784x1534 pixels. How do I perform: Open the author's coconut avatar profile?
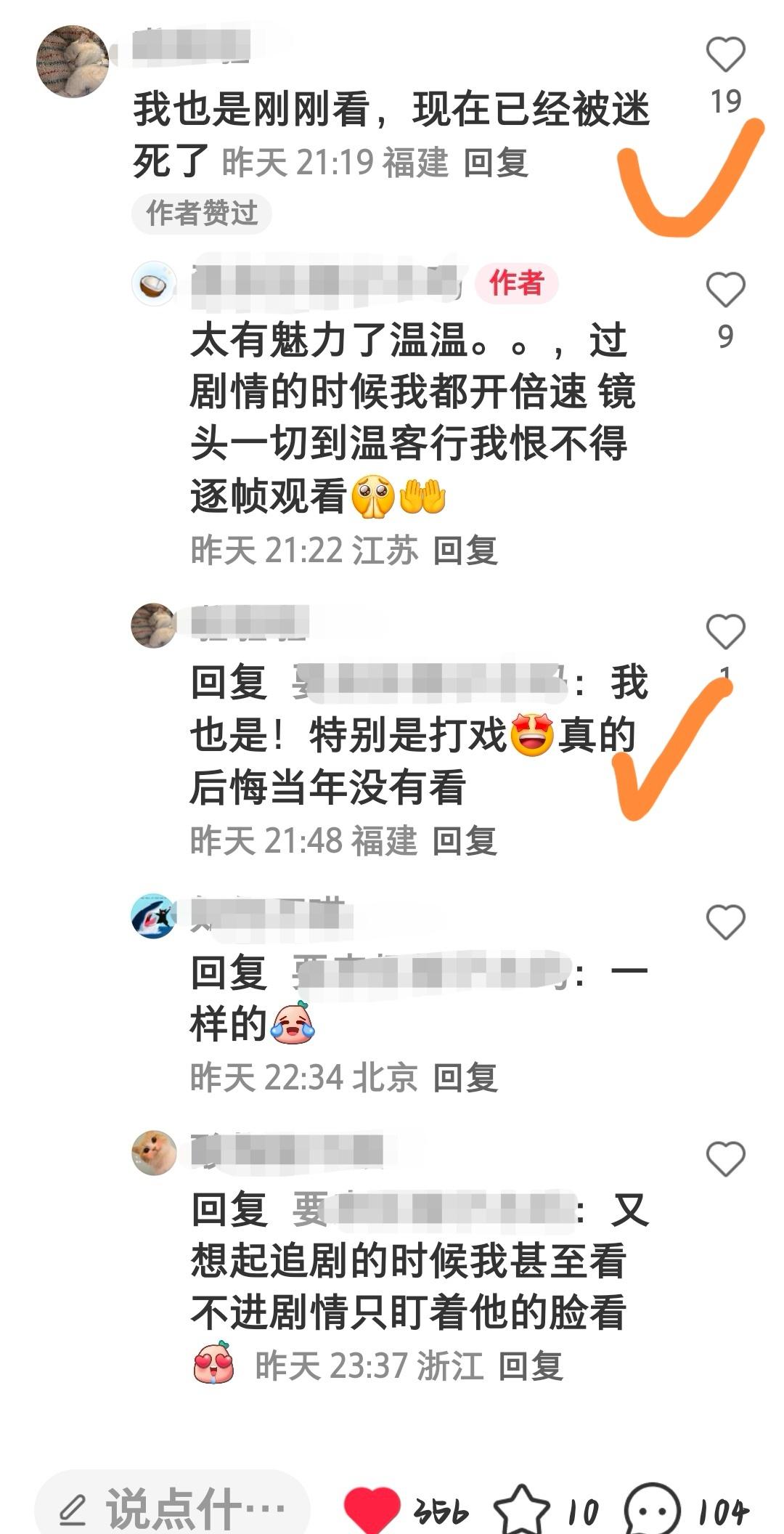154,283
